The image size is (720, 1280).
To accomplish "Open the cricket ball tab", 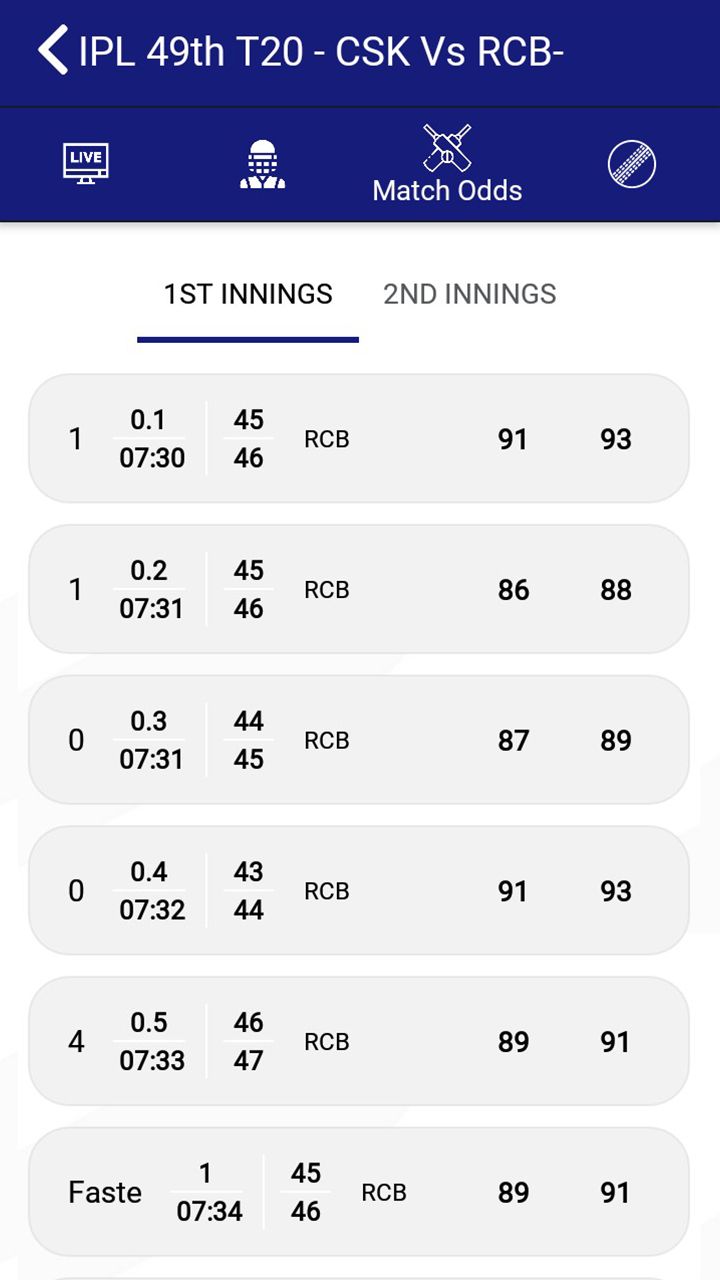I will pos(632,164).
